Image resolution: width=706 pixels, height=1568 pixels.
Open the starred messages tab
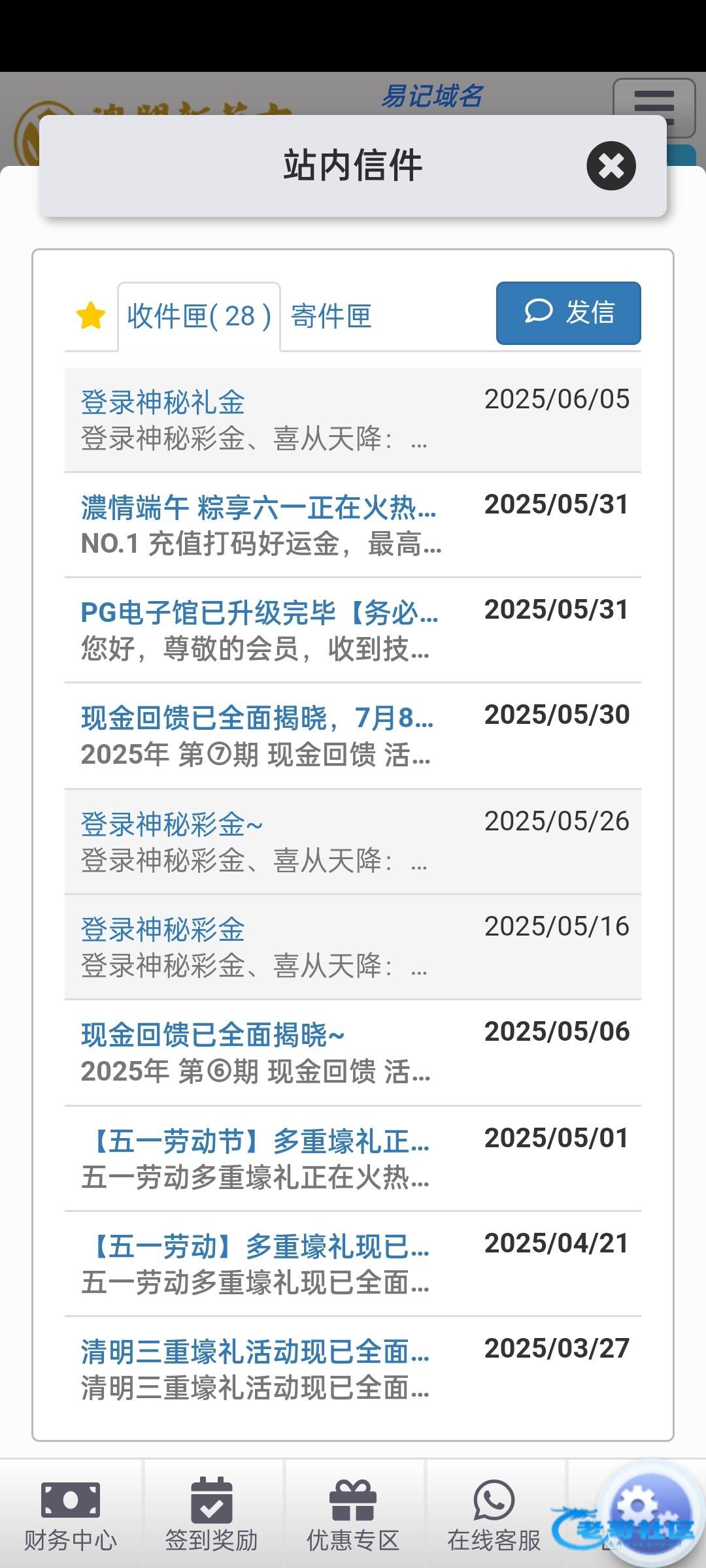91,316
